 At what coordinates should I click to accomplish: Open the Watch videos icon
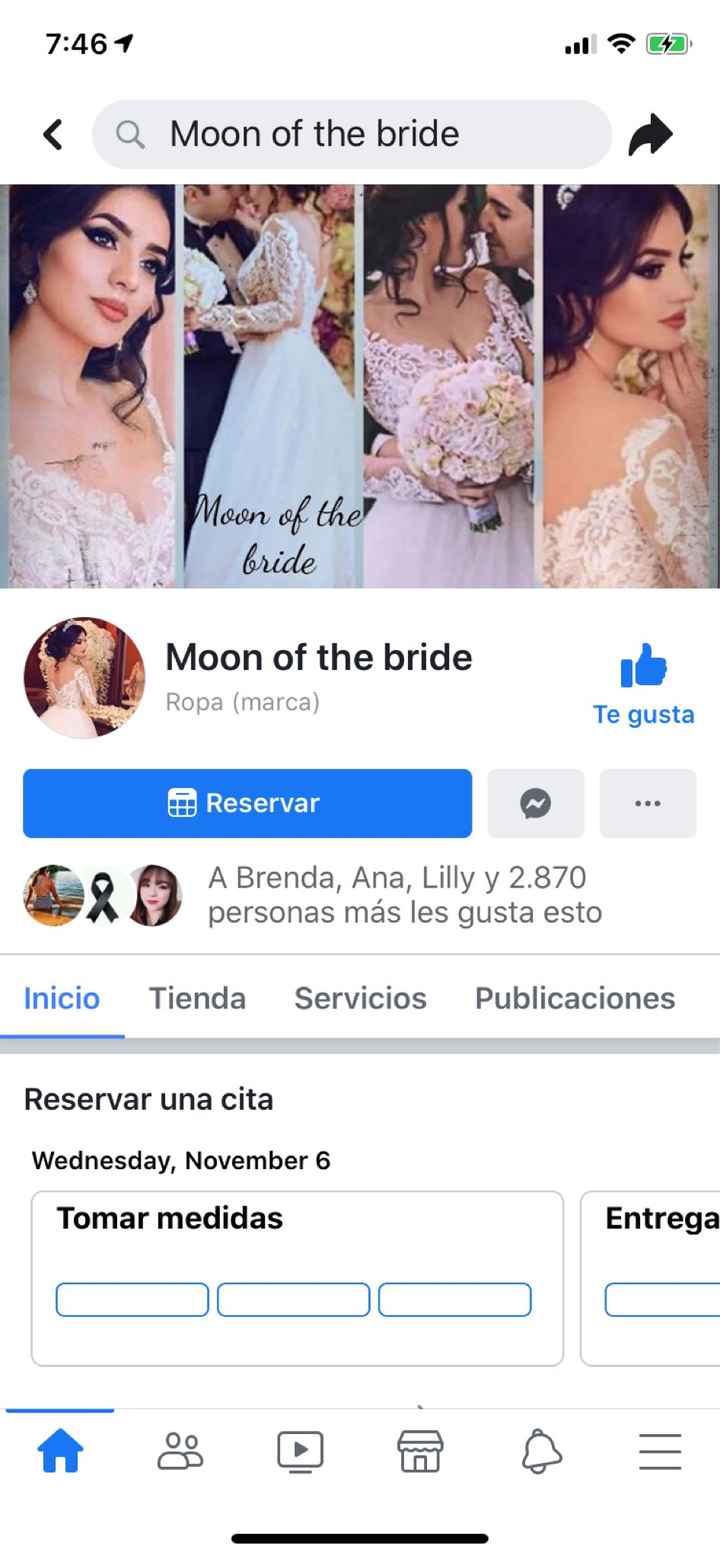tap(300, 1452)
